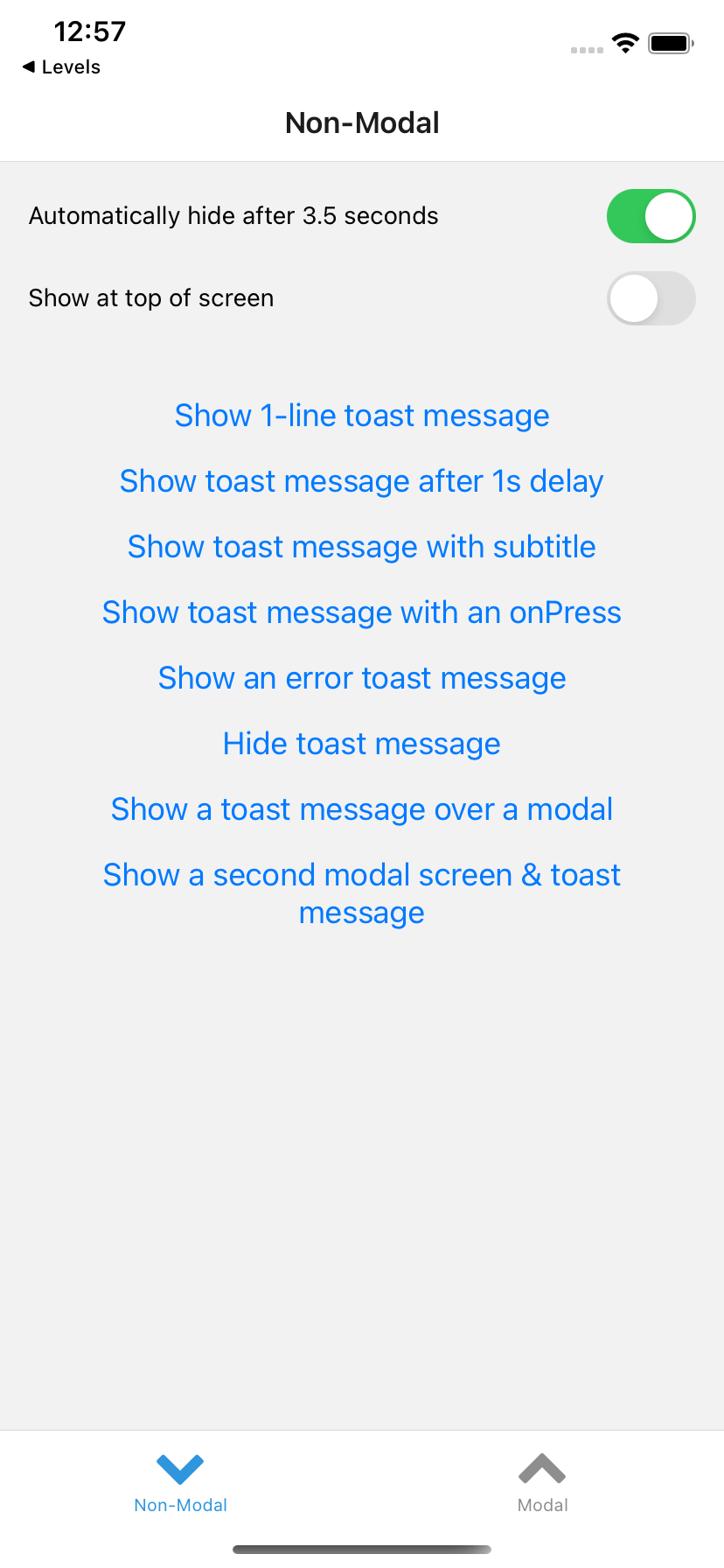The height and width of the screenshot is (1568, 724).
Task: Click the upward chevron icon above Modal
Action: (542, 1466)
